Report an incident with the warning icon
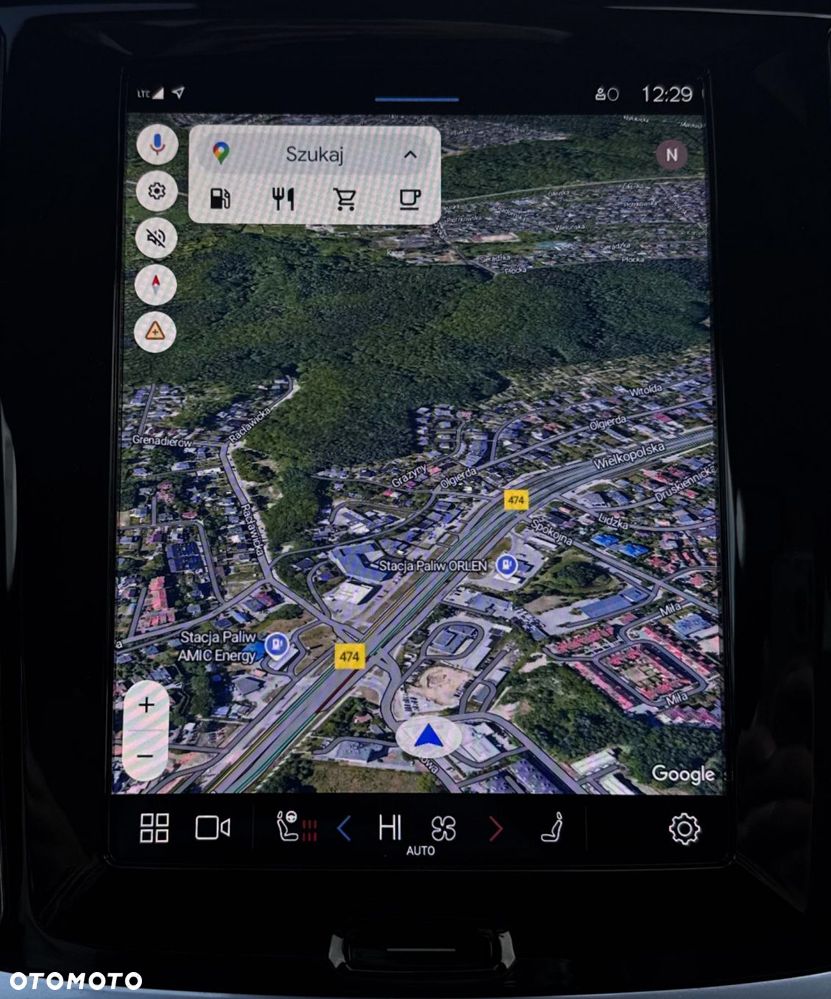Image resolution: width=831 pixels, height=999 pixels. pos(155,332)
